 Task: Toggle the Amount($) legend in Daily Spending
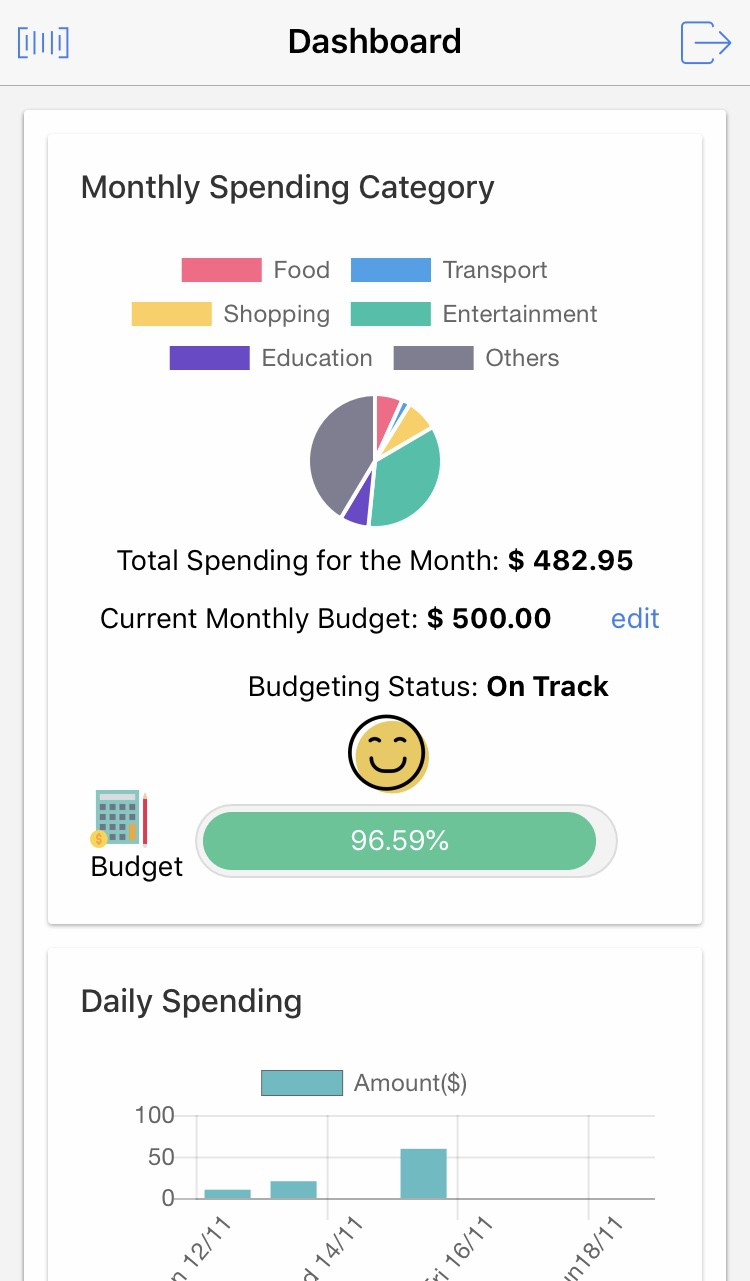click(301, 1082)
